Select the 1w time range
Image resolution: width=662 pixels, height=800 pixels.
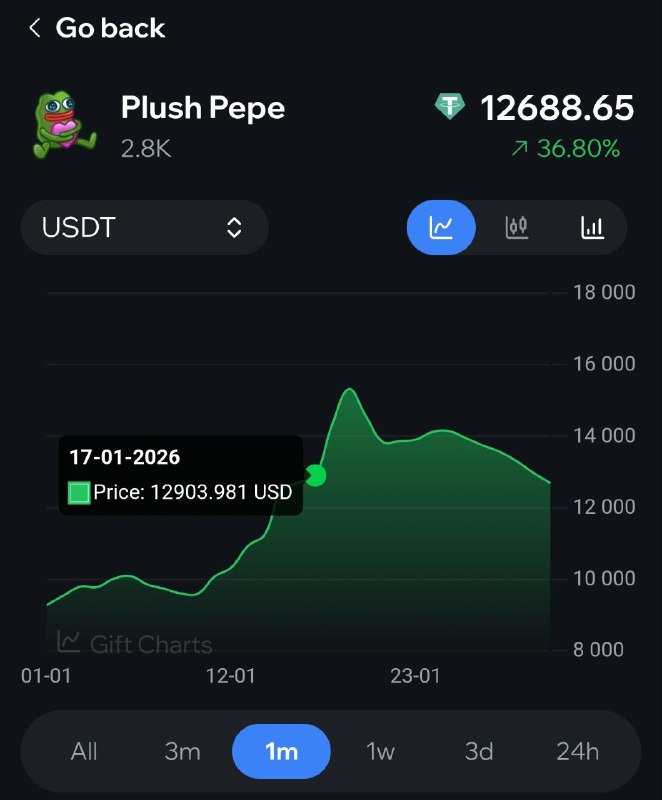point(380,751)
